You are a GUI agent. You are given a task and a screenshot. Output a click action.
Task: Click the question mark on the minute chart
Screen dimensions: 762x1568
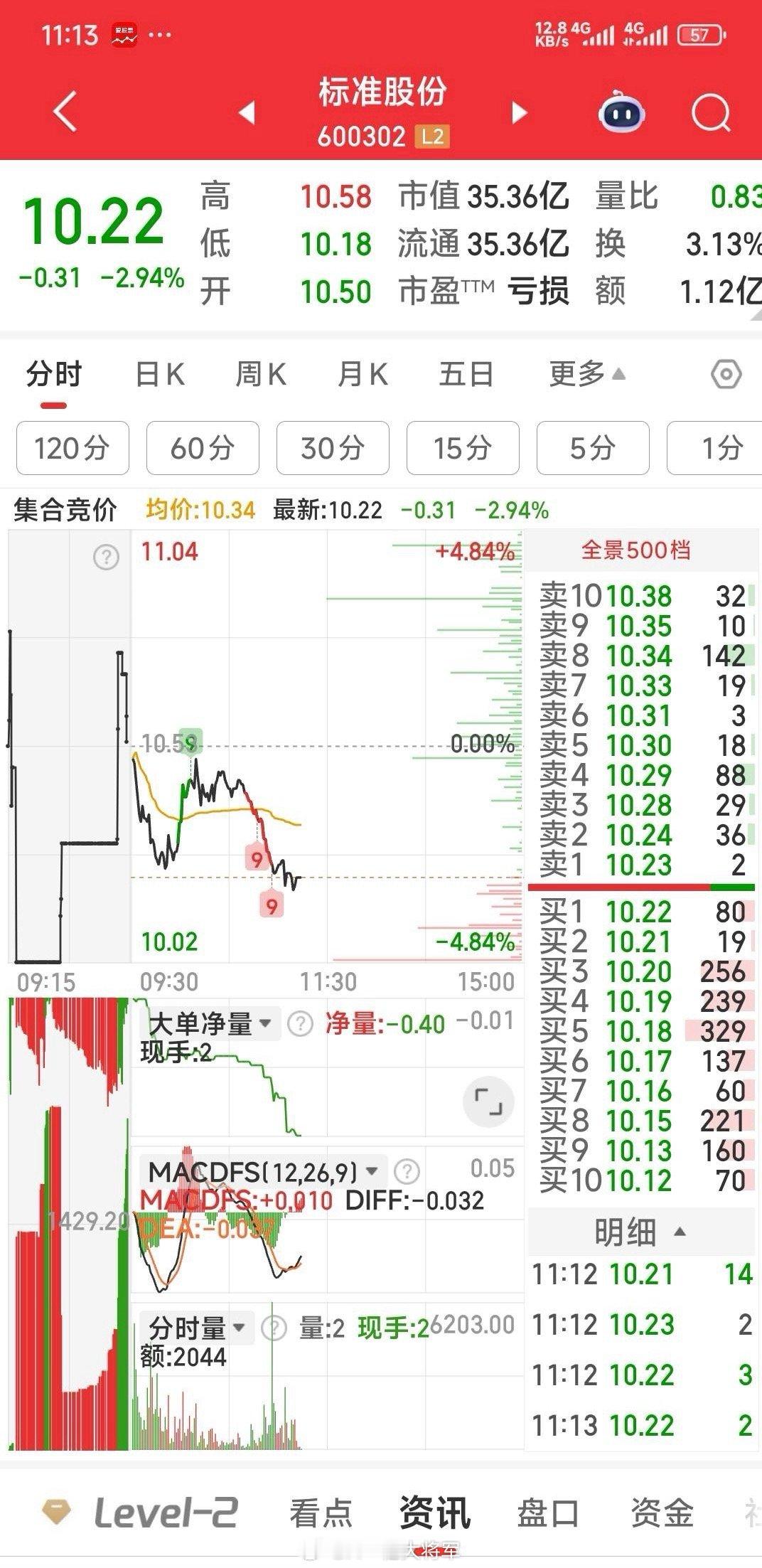click(x=105, y=558)
